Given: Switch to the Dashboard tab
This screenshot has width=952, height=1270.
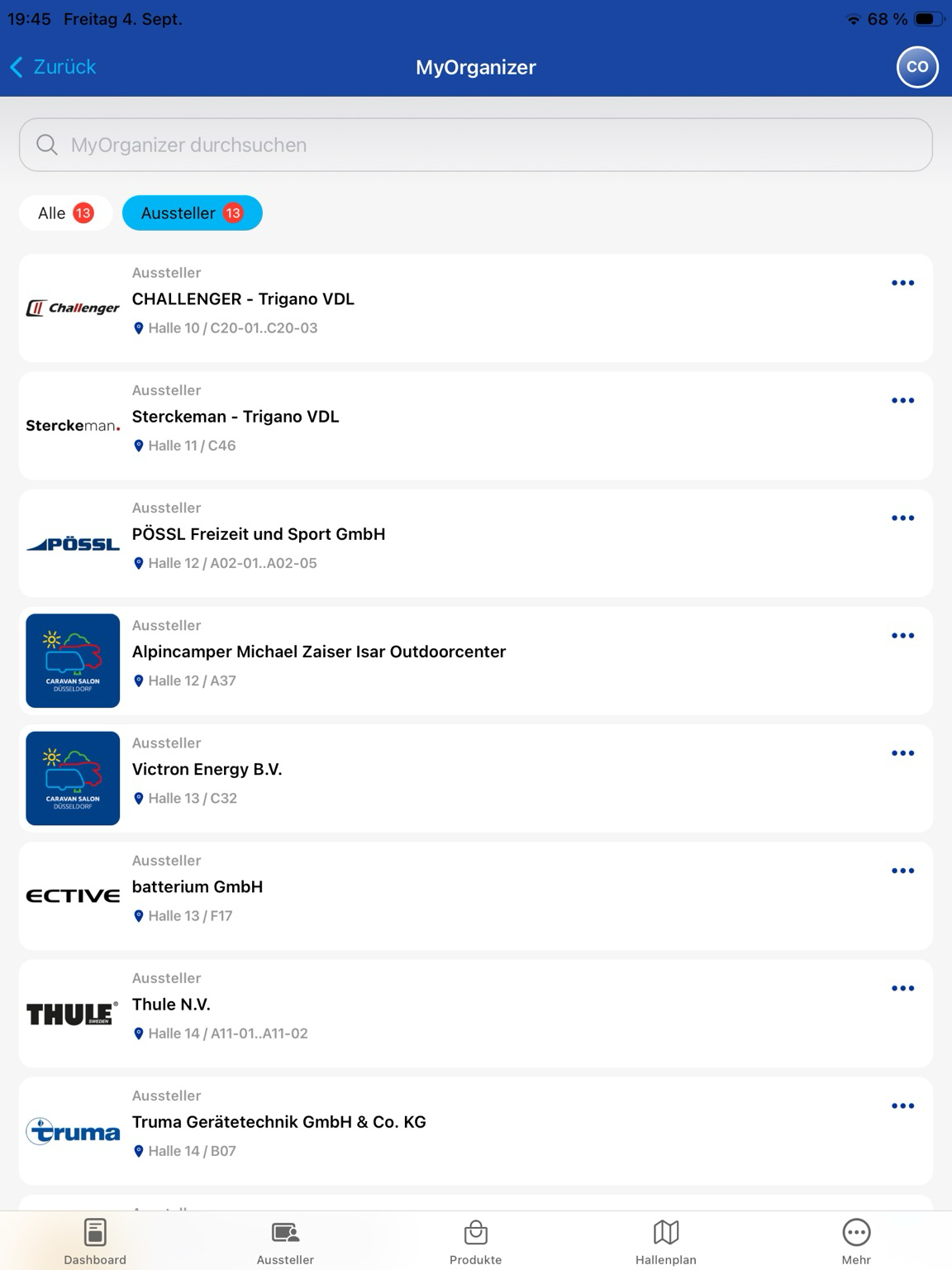Looking at the screenshot, I should [x=95, y=1241].
